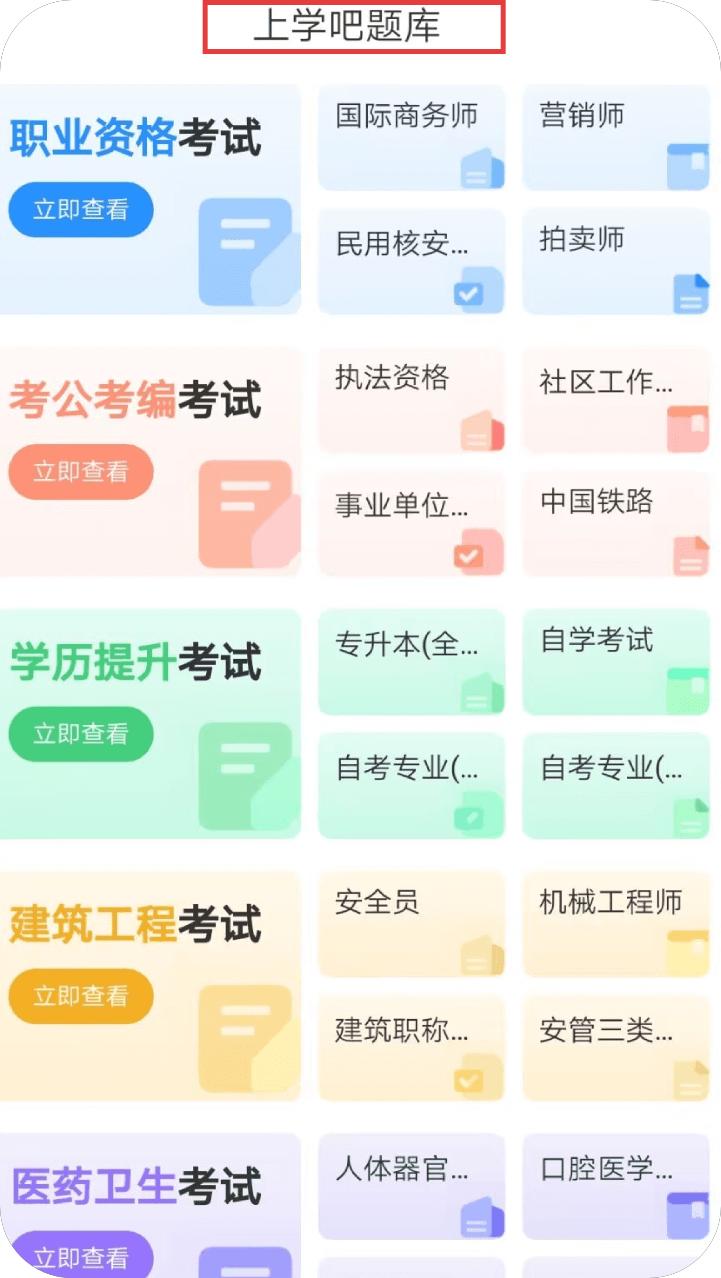This screenshot has width=721, height=1278.
Task: Open the 建筑职称 card
Action: tap(412, 1048)
